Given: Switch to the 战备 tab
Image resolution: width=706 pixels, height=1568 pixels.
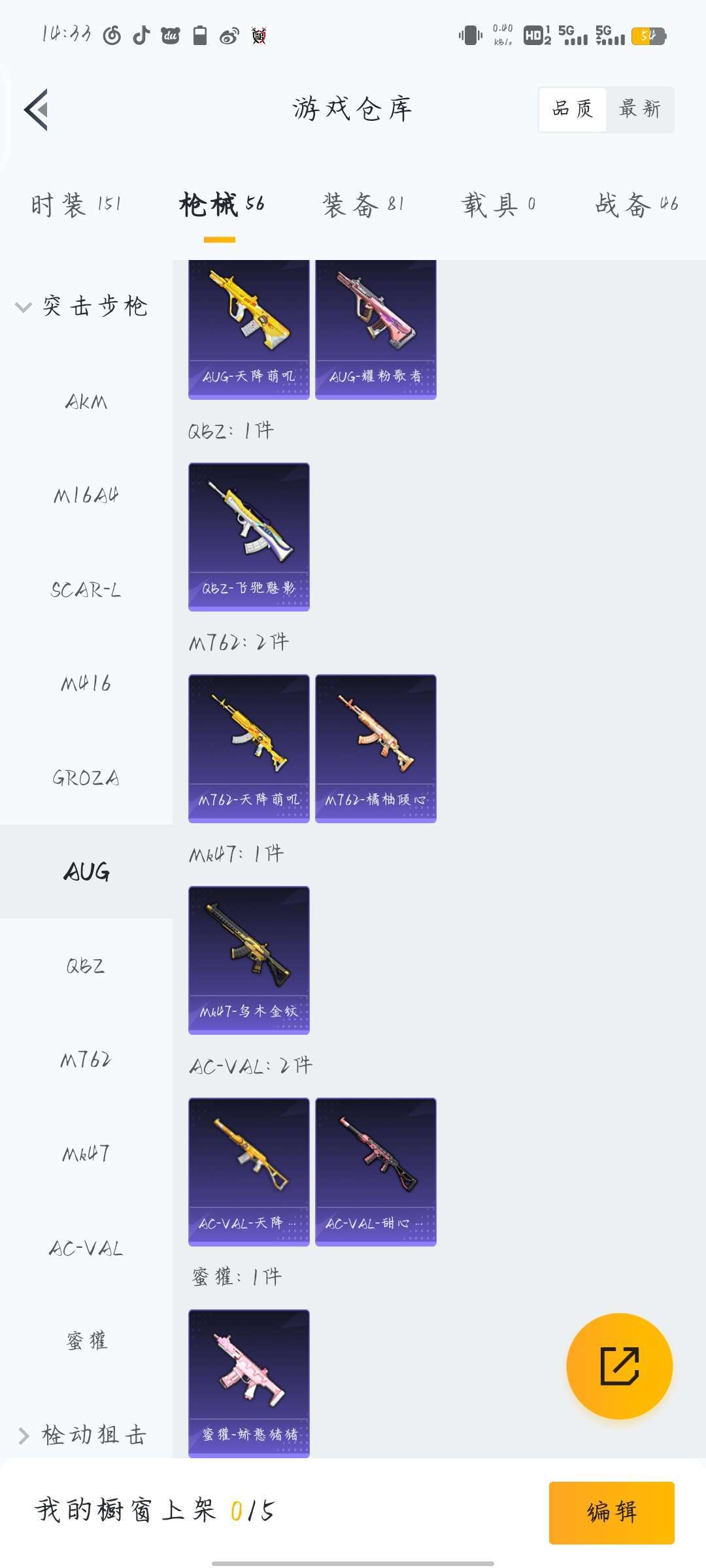Looking at the screenshot, I should pos(636,204).
